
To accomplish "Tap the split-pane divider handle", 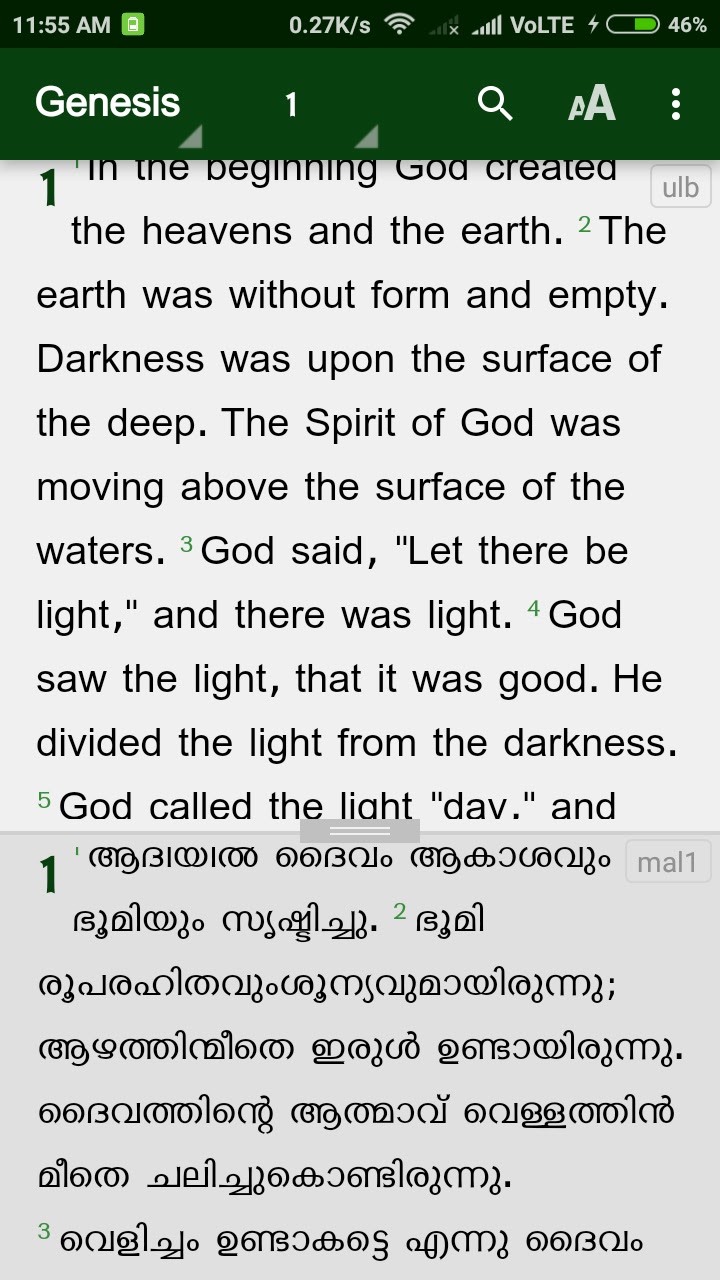I will click(360, 831).
